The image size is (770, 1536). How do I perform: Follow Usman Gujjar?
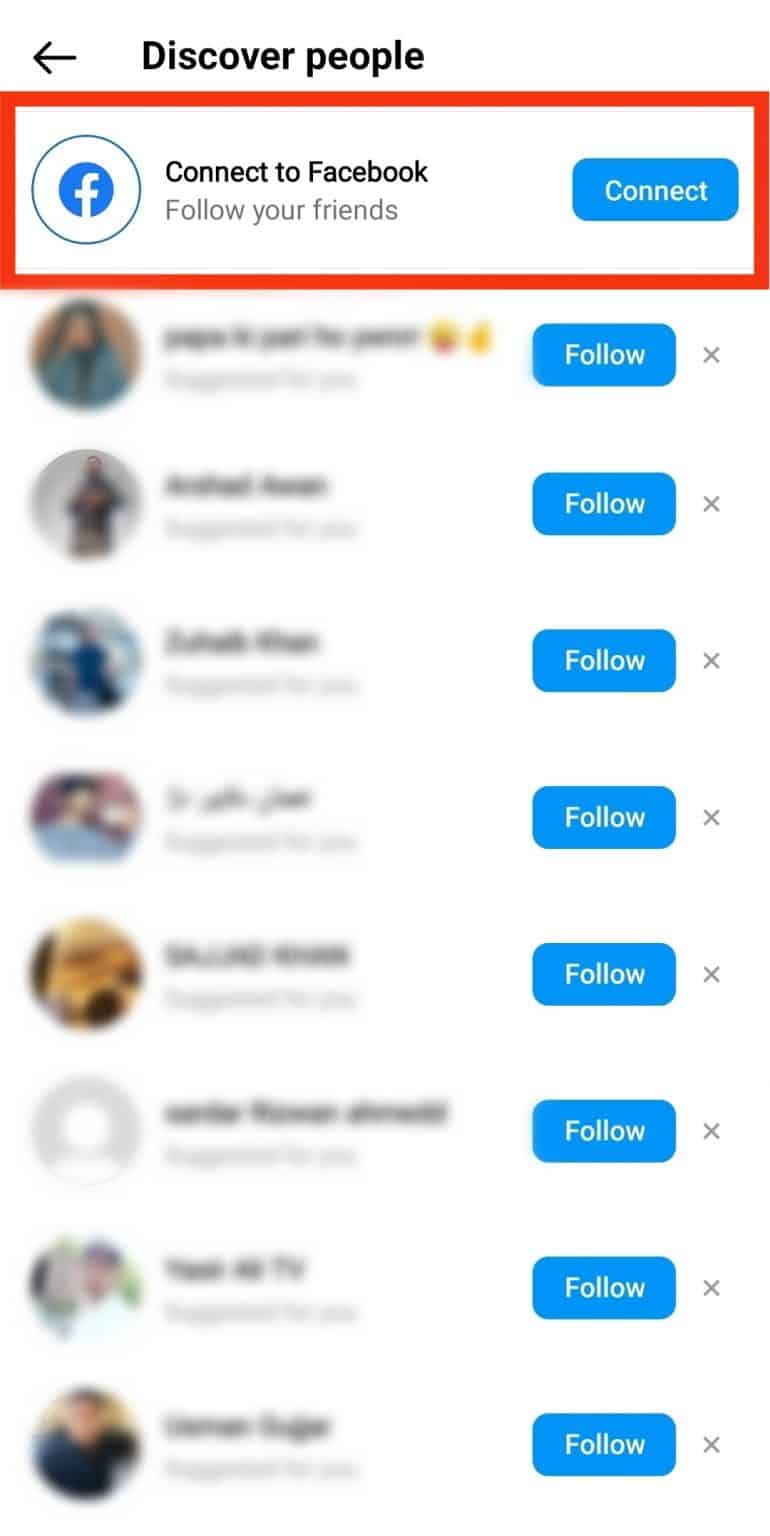click(603, 1444)
